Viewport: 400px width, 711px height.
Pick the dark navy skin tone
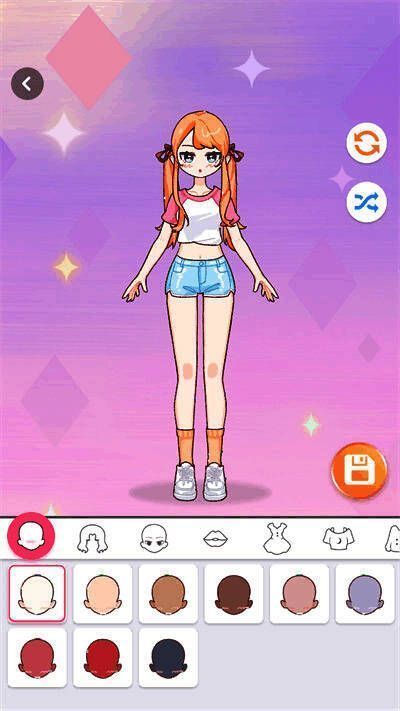[x=168, y=657]
